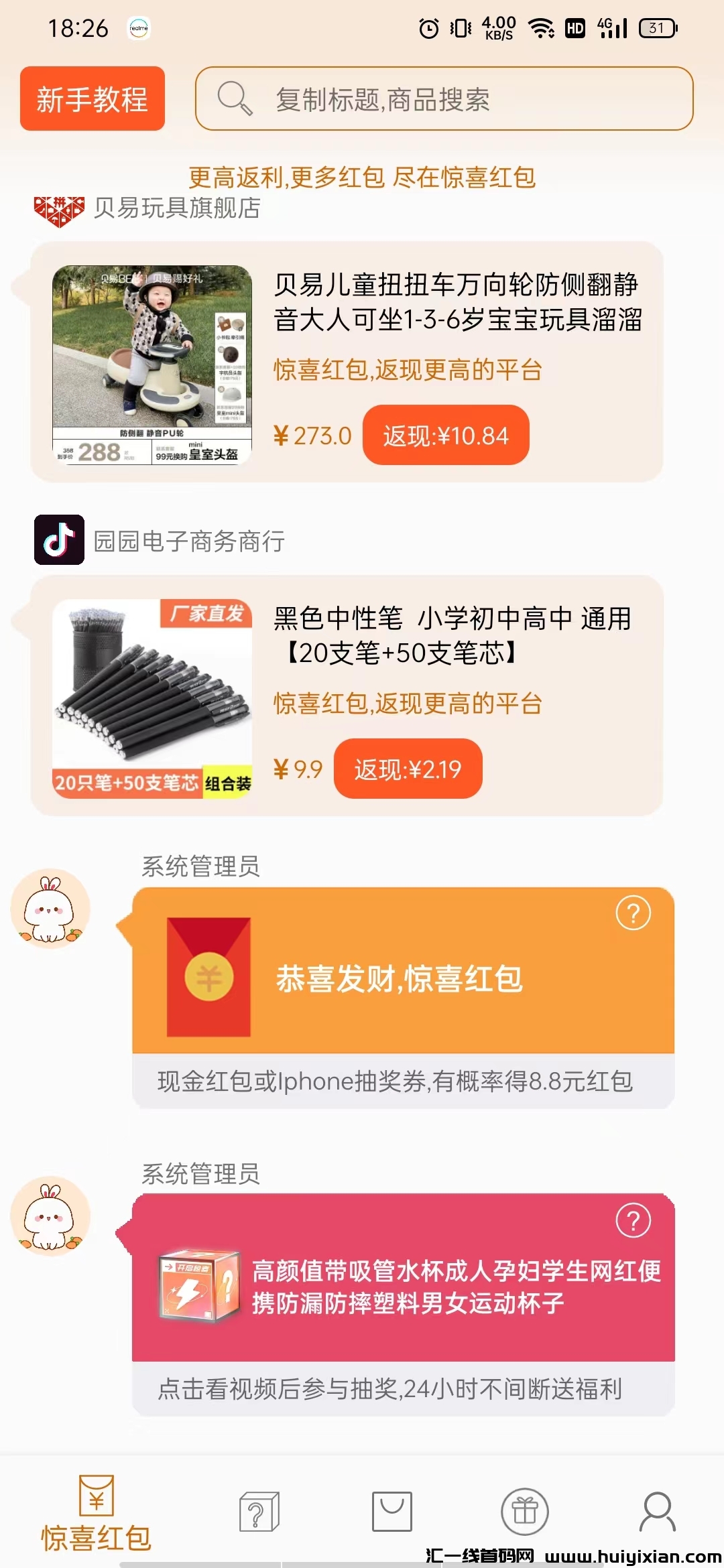Tap the help icon on 恭喜发财 card

[633, 913]
